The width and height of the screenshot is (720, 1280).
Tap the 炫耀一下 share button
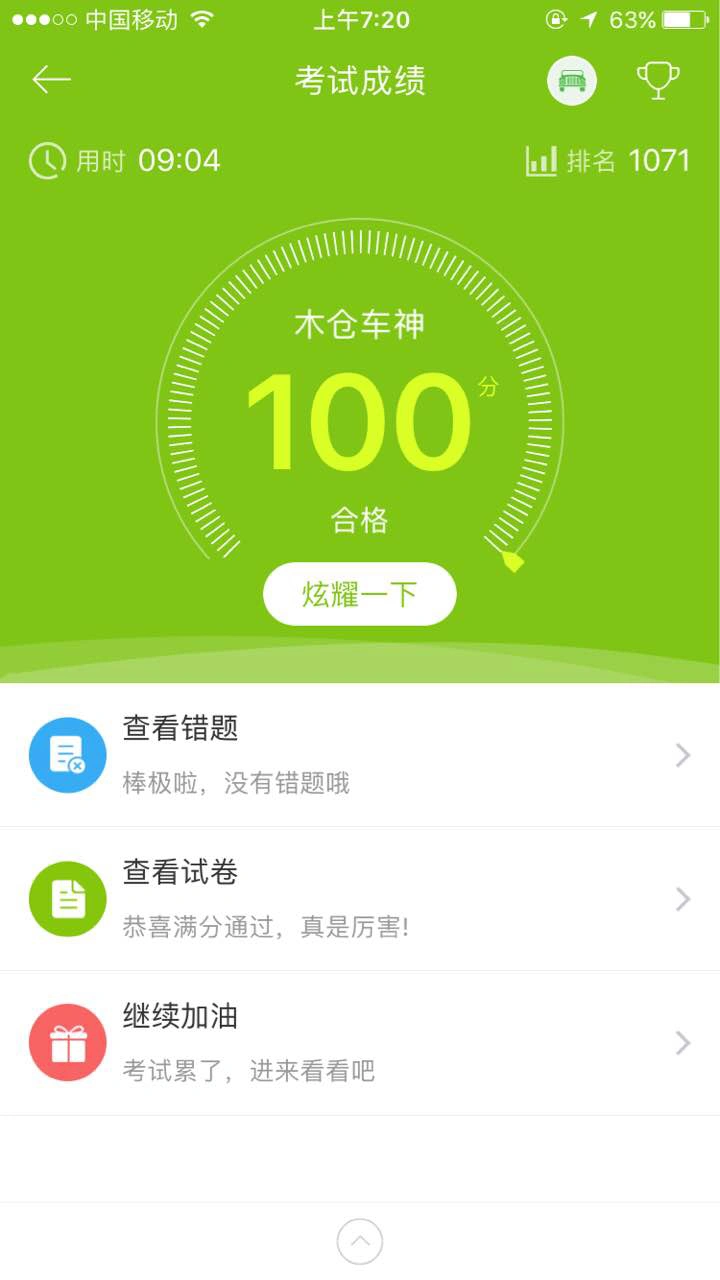point(360,594)
